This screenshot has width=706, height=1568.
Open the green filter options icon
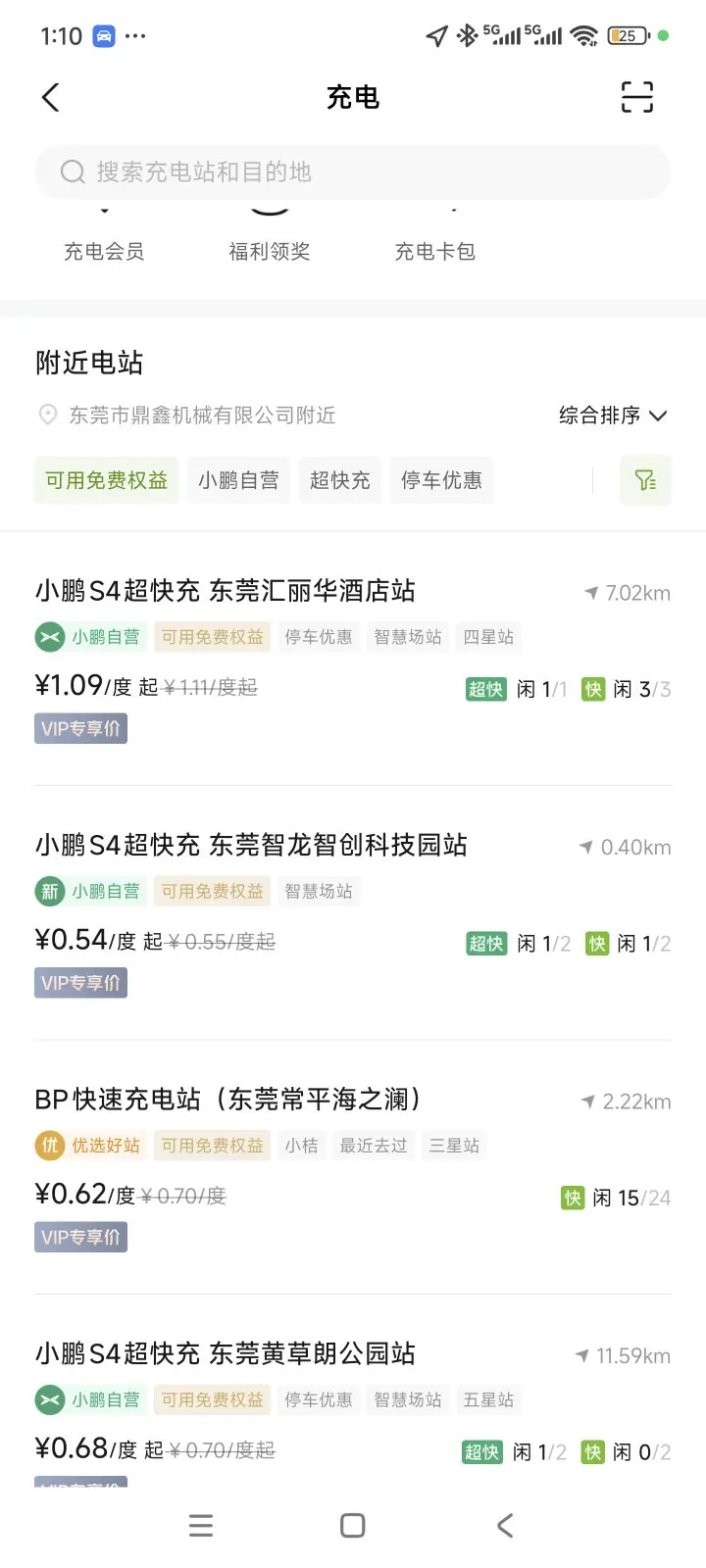pos(645,480)
